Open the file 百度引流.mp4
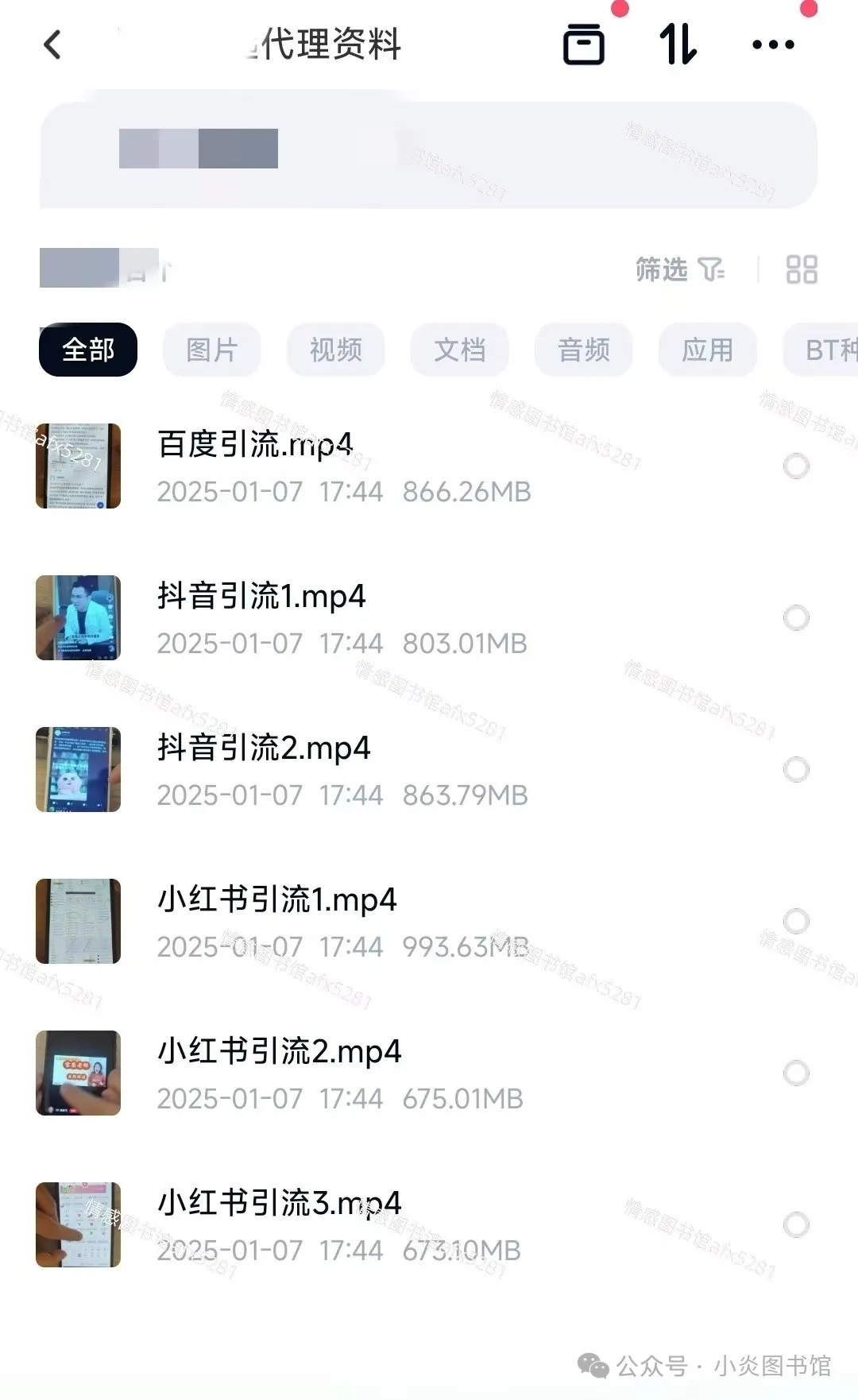This screenshot has height=1400, width=858. 254,445
